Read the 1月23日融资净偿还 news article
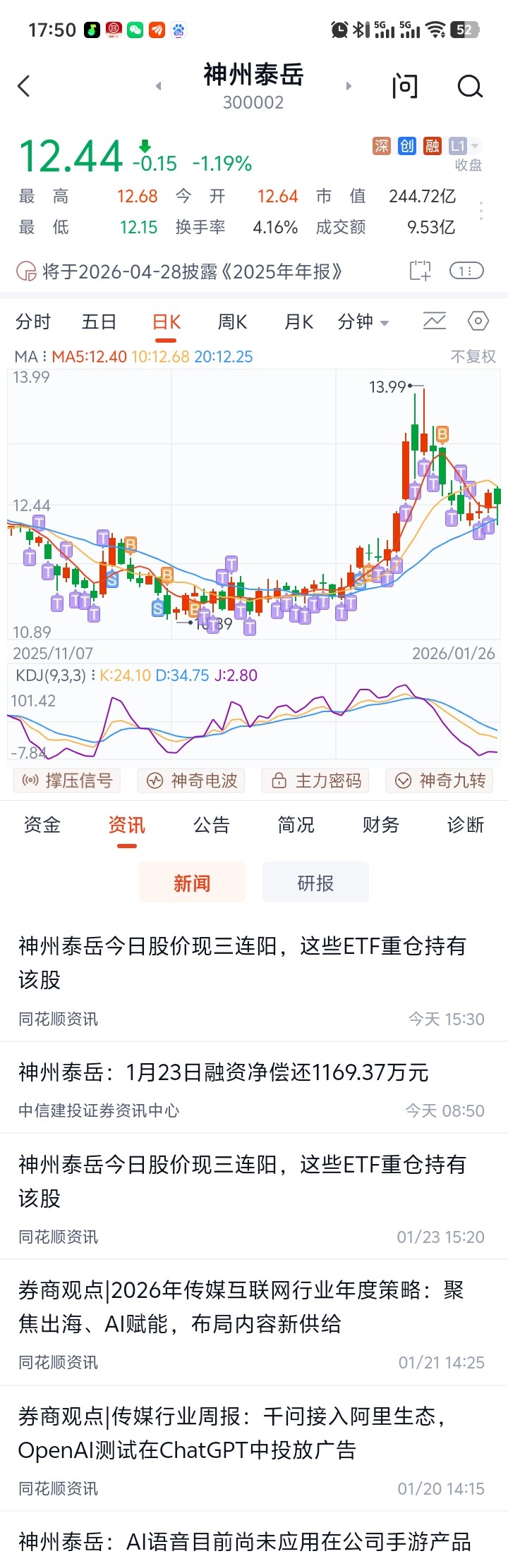This screenshot has height=1568, width=508. 224,1072
